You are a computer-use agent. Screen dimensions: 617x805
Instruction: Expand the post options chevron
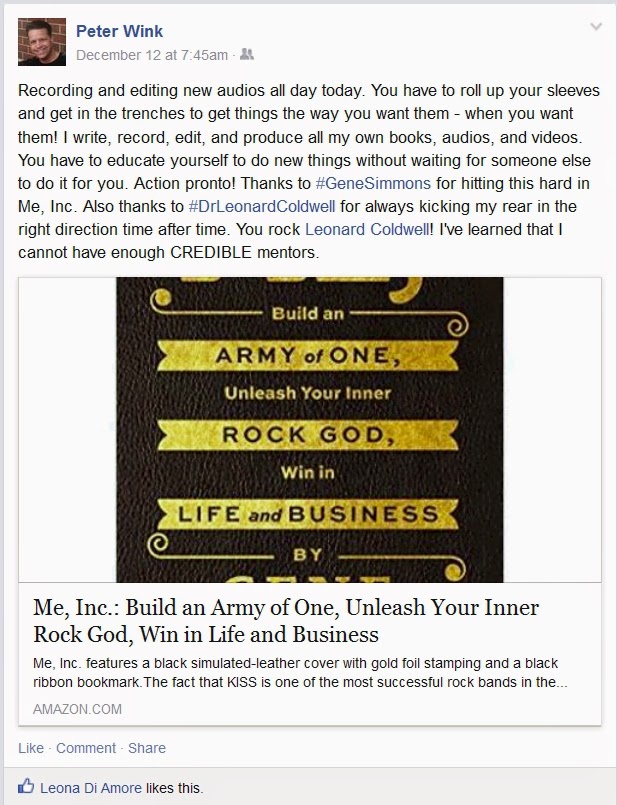[596, 27]
